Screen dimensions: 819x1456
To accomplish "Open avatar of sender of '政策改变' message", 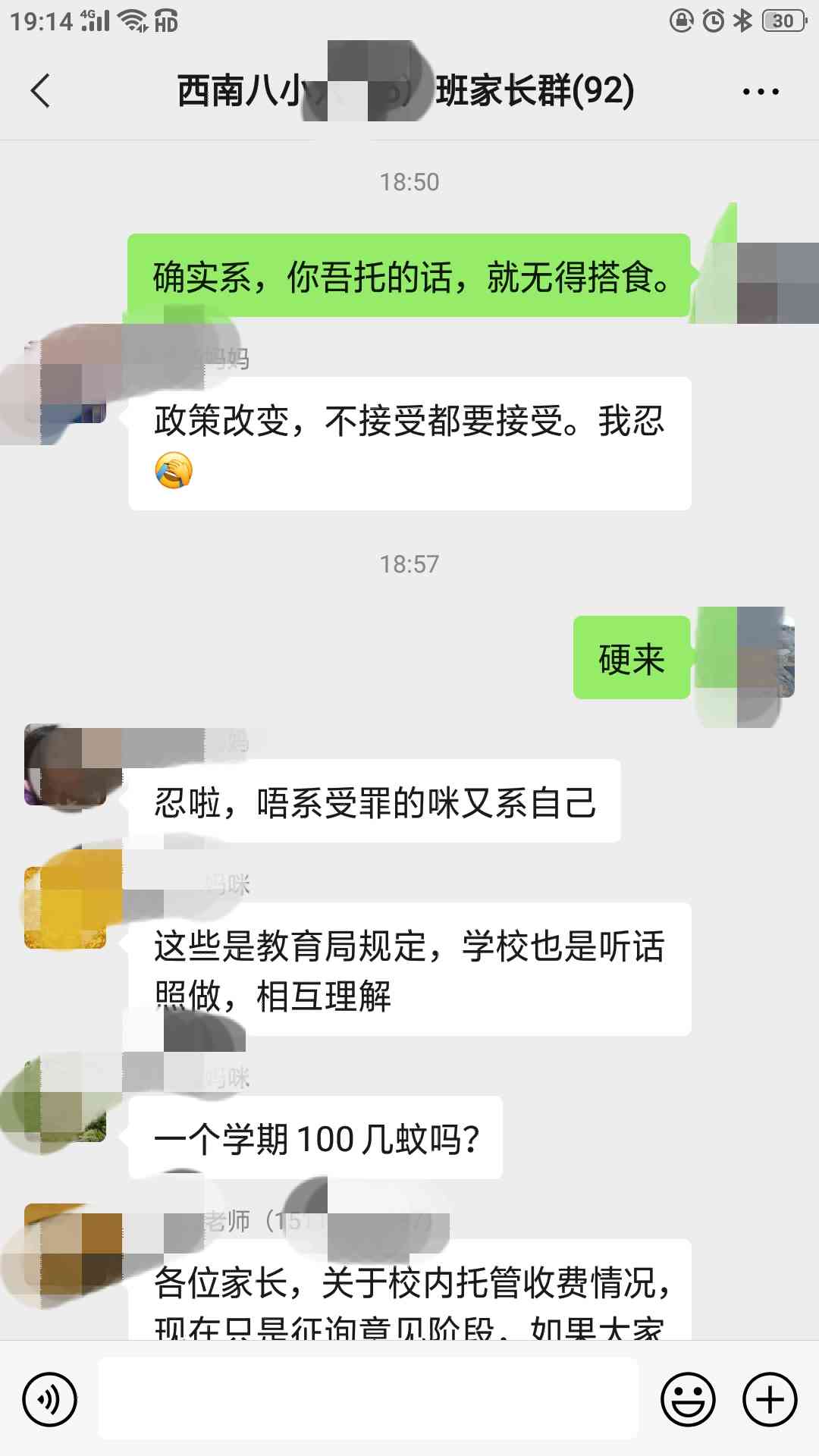I will 65,383.
